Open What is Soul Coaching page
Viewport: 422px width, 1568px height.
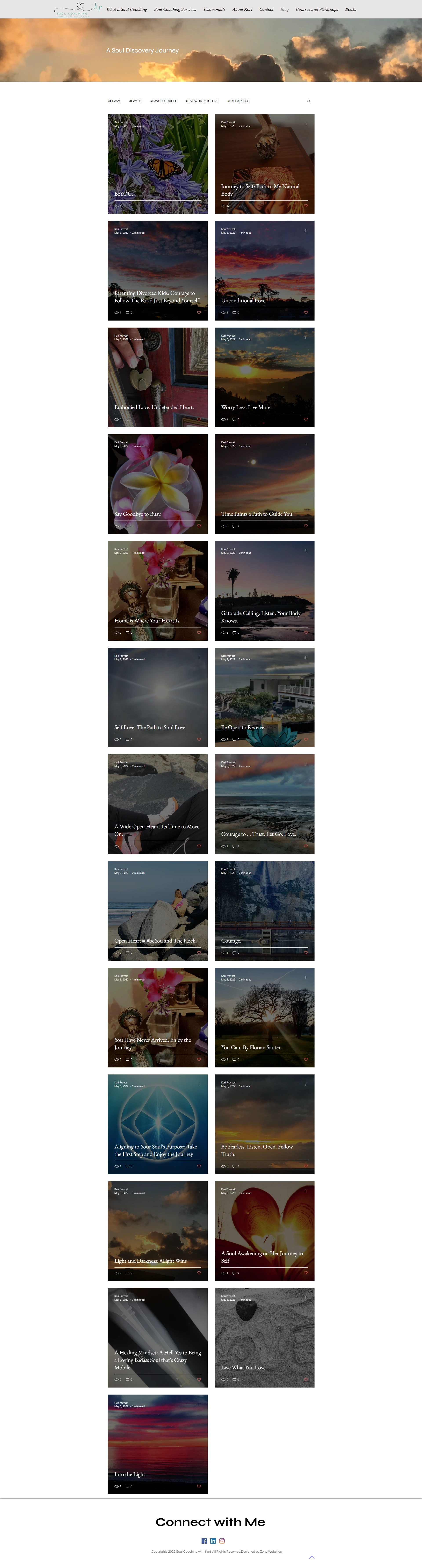(127, 10)
